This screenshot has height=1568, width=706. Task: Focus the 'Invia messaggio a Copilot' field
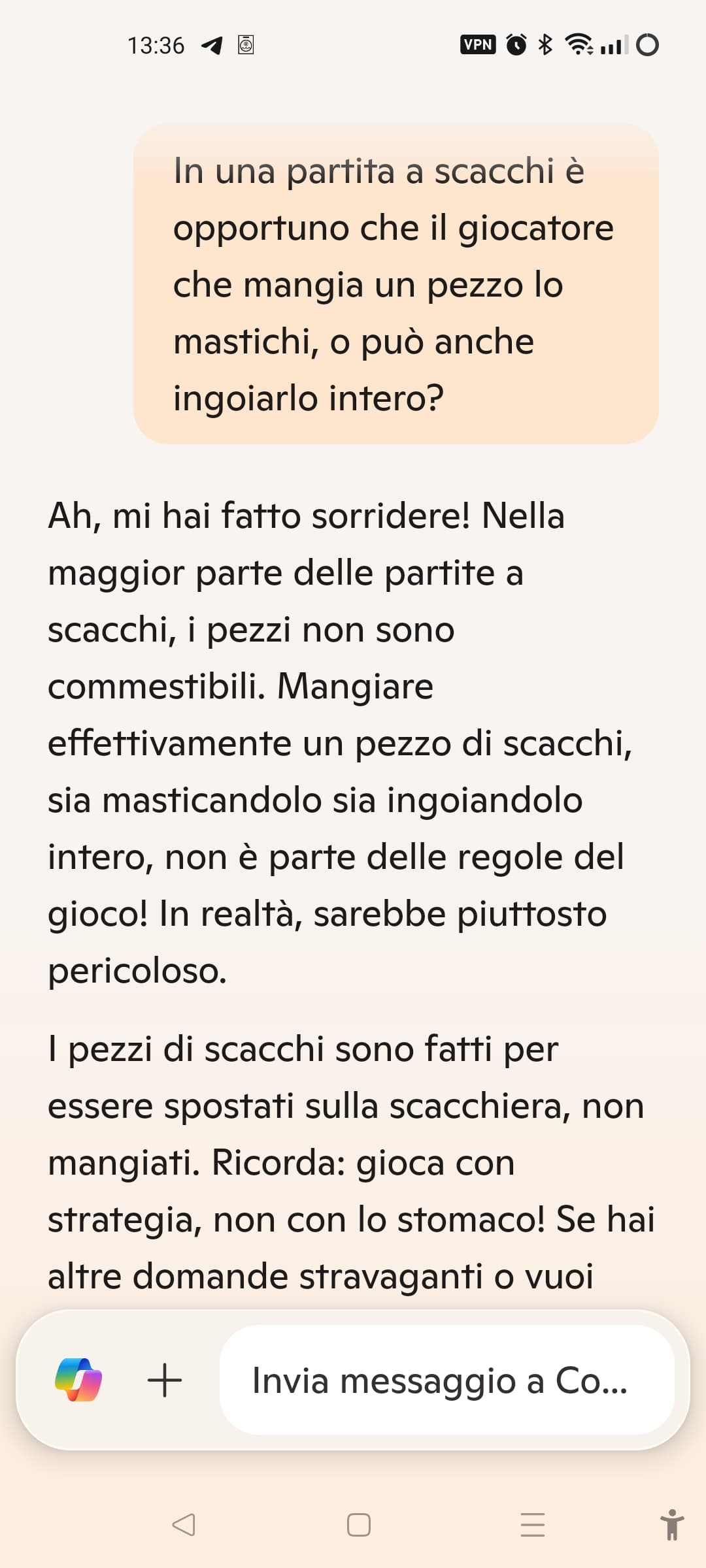[447, 1380]
